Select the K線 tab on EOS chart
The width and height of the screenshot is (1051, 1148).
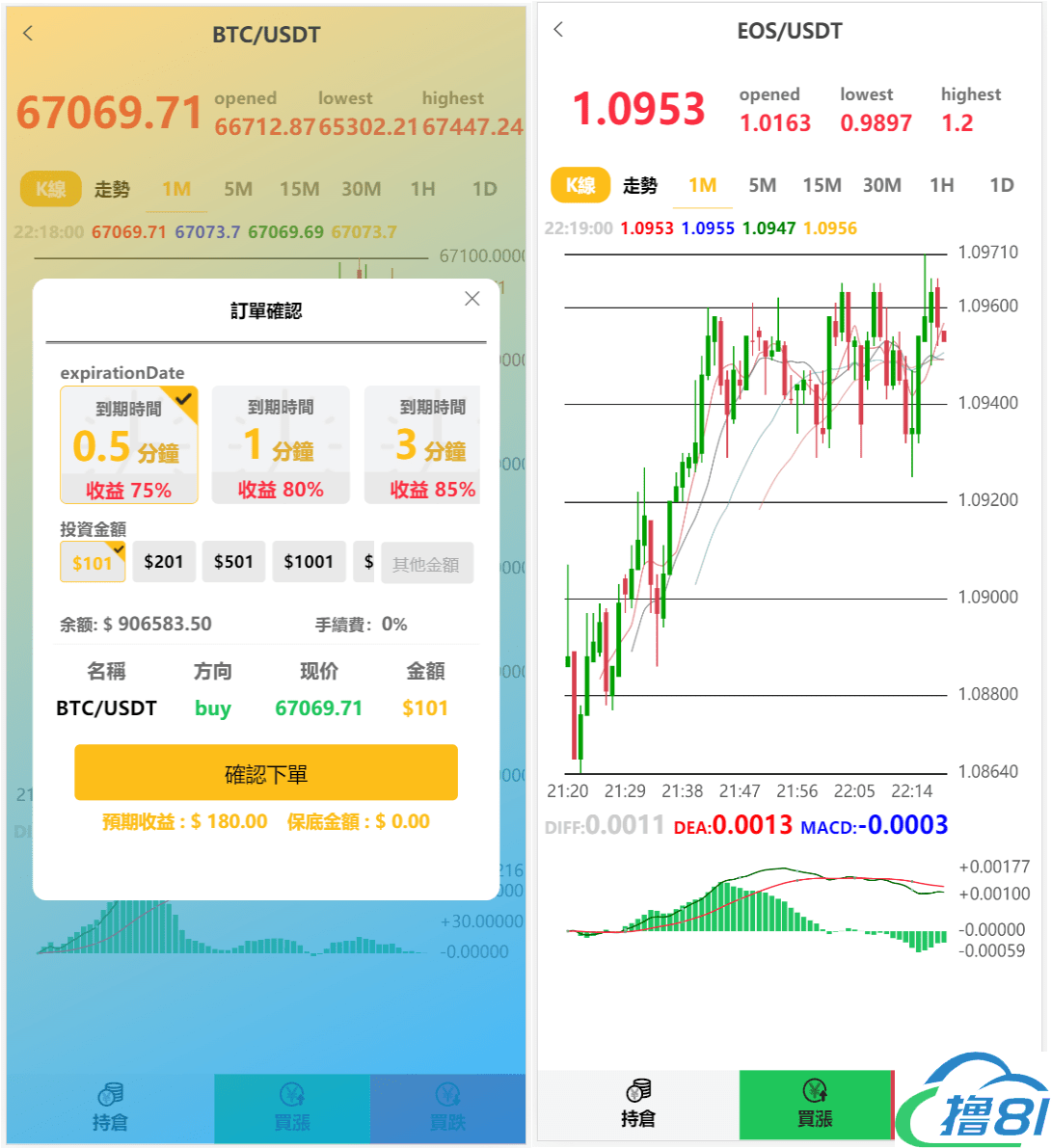pyautogui.click(x=579, y=185)
